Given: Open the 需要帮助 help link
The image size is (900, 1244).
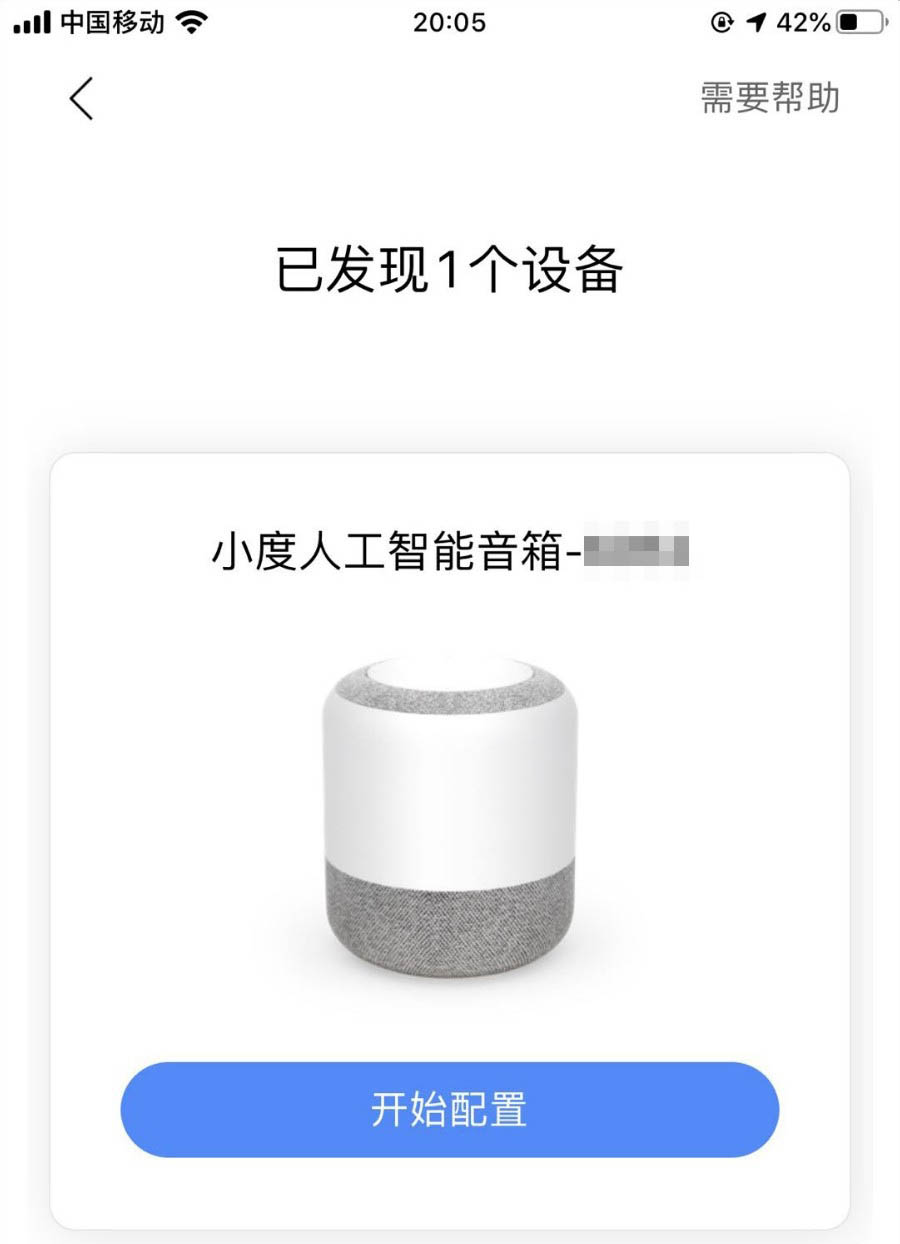Looking at the screenshot, I should coord(769,98).
